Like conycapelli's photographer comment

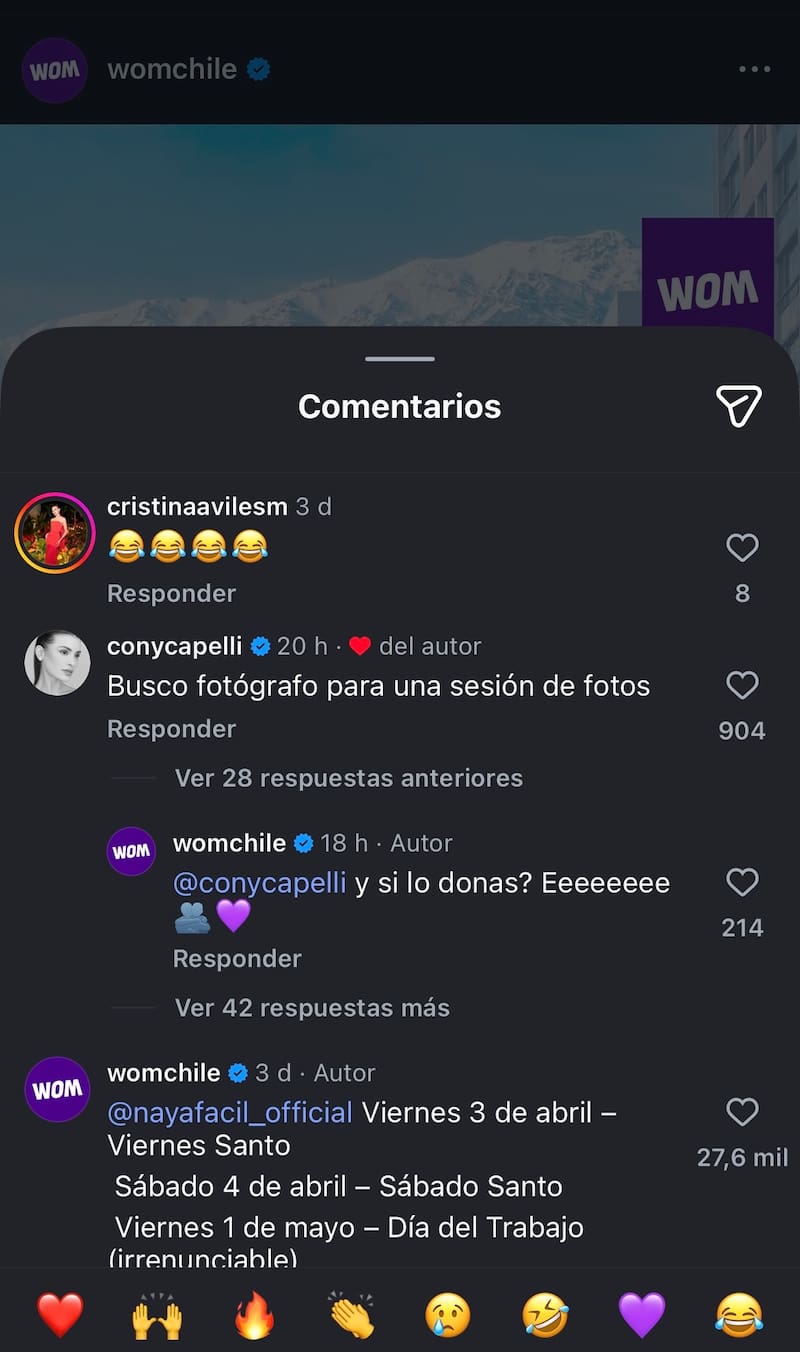(742, 686)
